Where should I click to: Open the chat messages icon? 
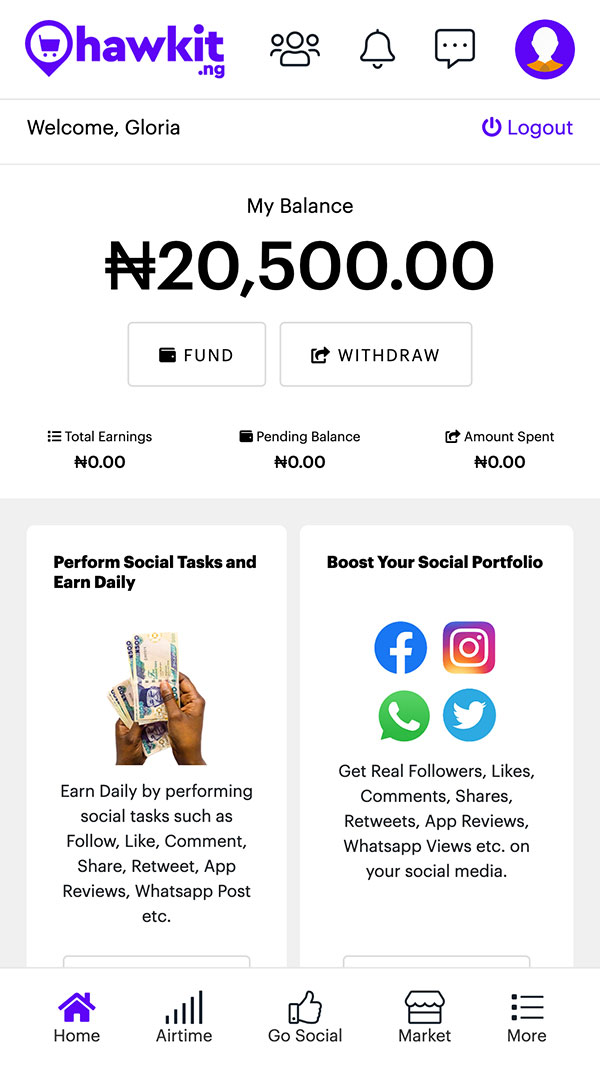pos(454,49)
